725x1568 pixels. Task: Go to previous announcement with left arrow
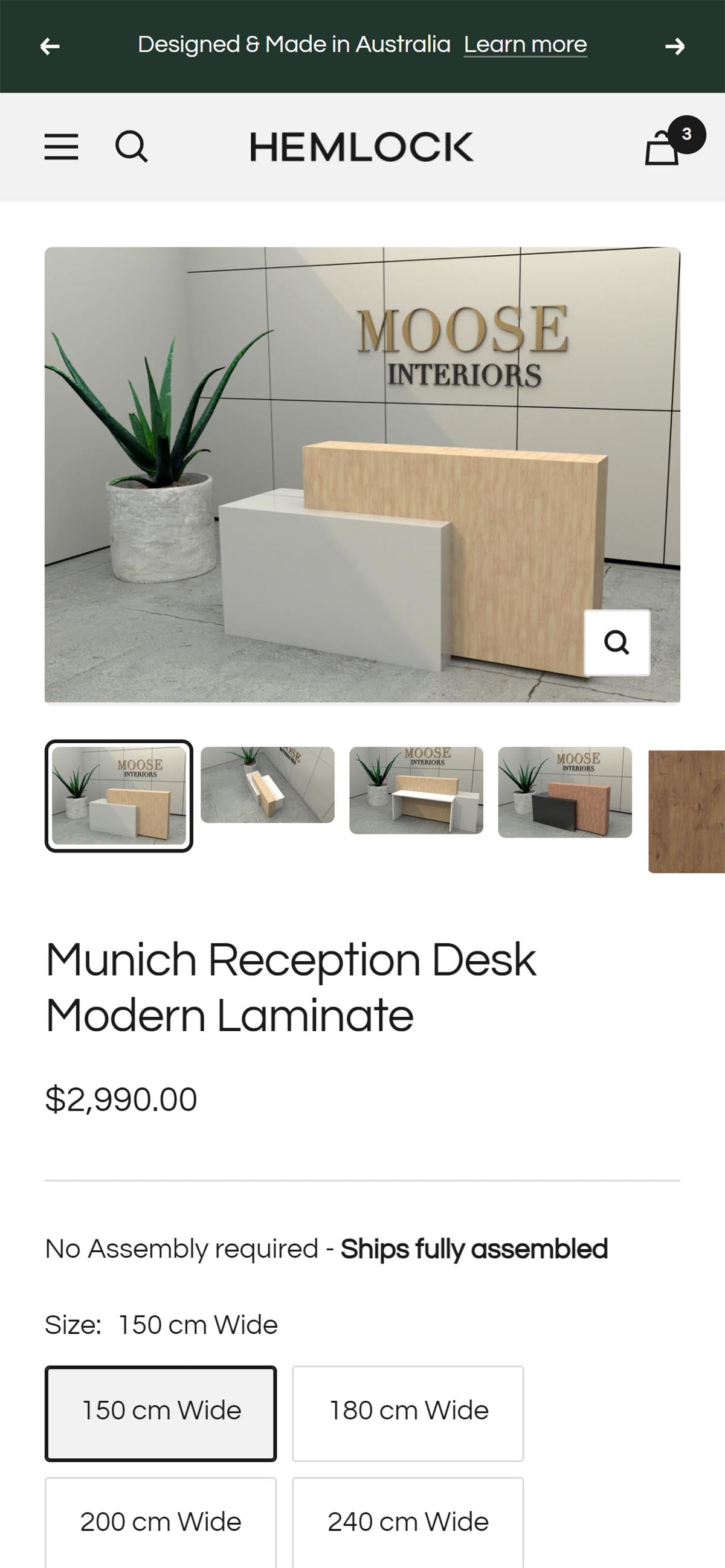(x=50, y=46)
